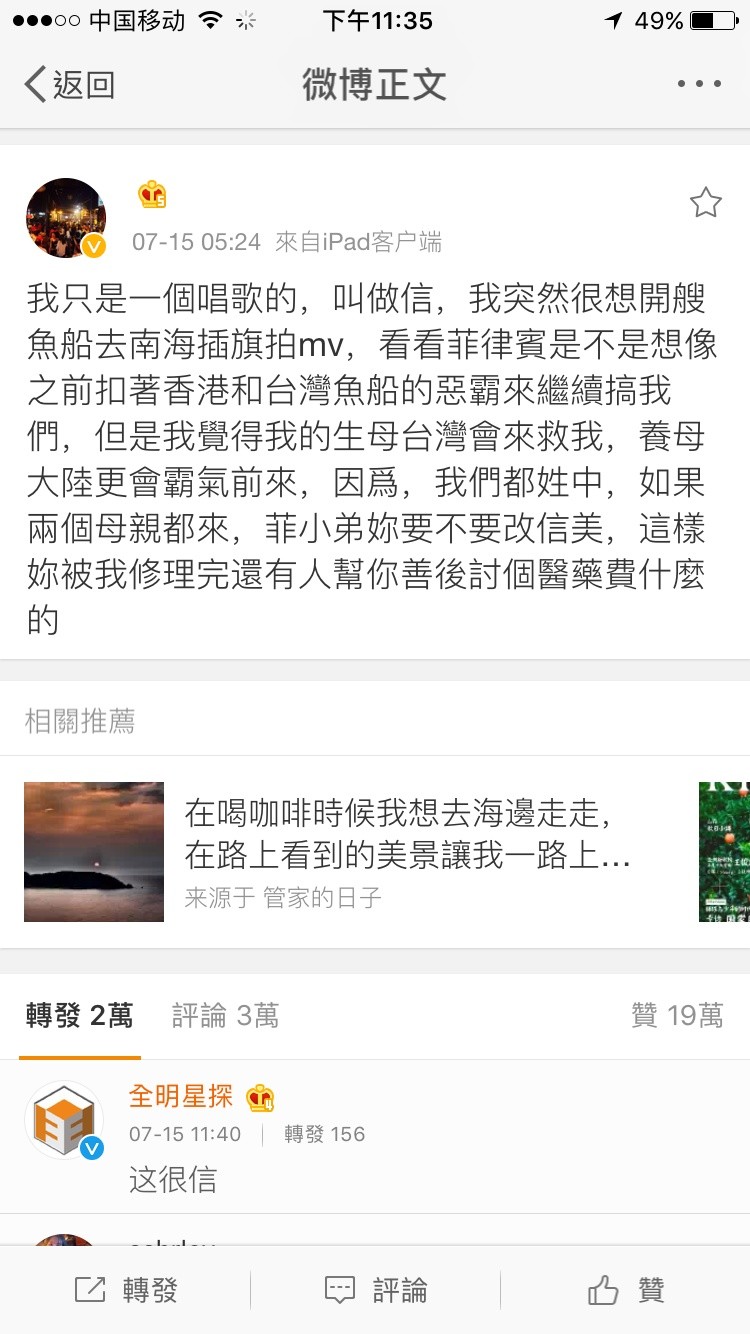Repost this Weibo with bottom 轉發 button
Image resolution: width=750 pixels, height=1334 pixels.
[126, 1290]
